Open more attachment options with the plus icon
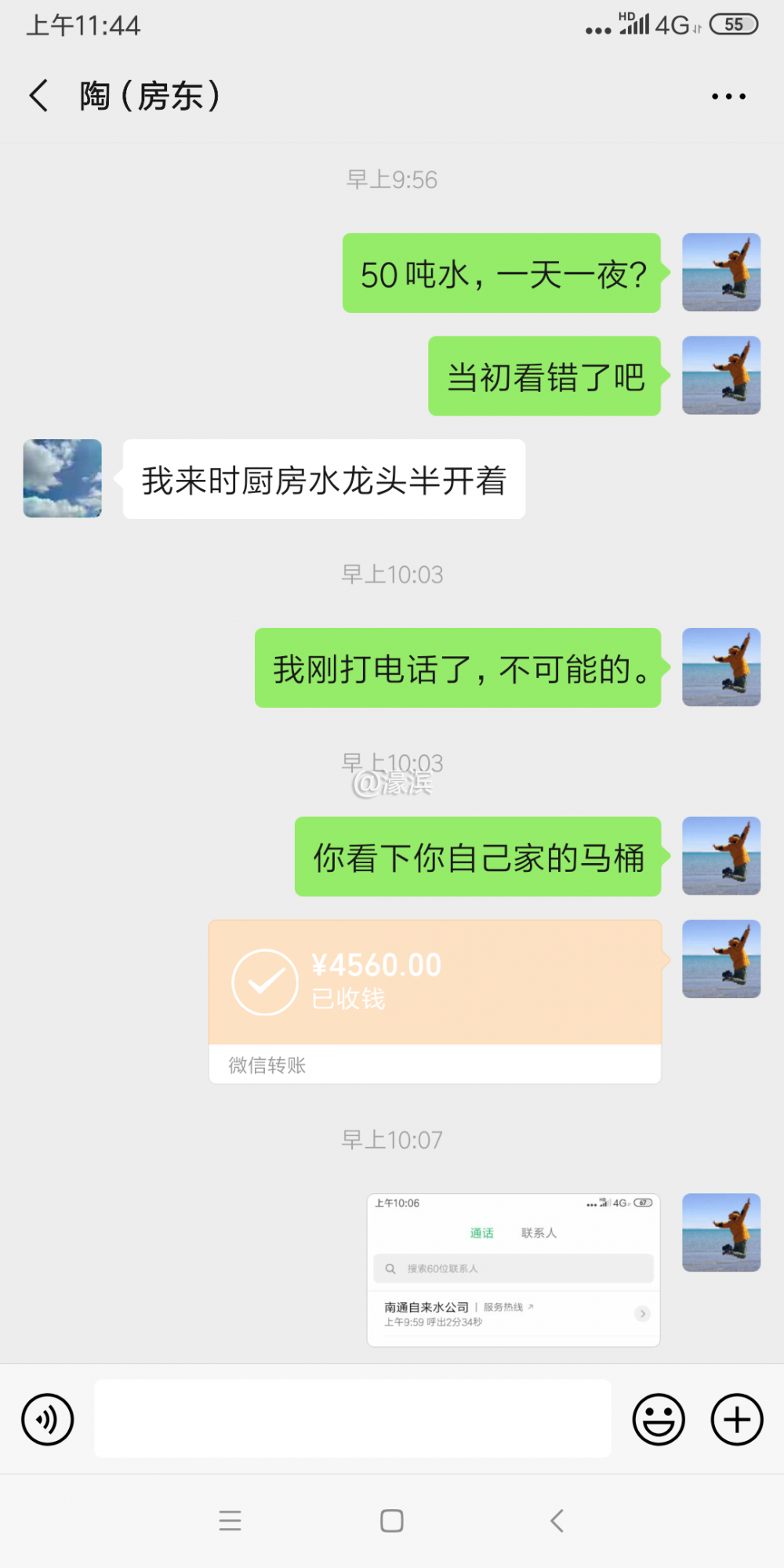This screenshot has width=784, height=1568. pos(735,1420)
